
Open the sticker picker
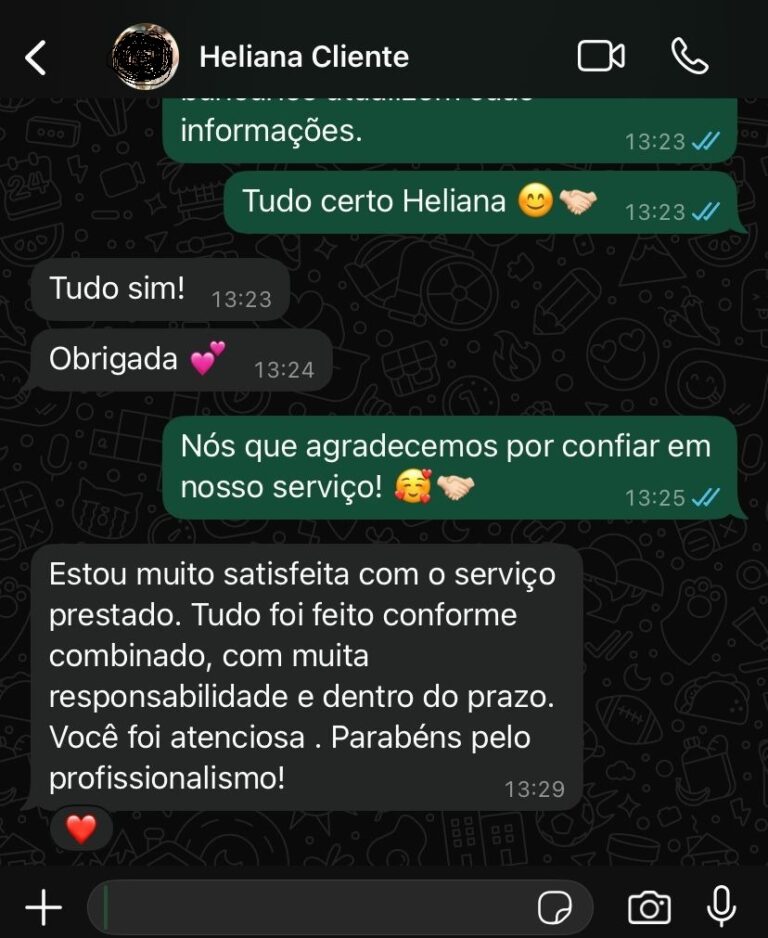pyautogui.click(x=555, y=907)
